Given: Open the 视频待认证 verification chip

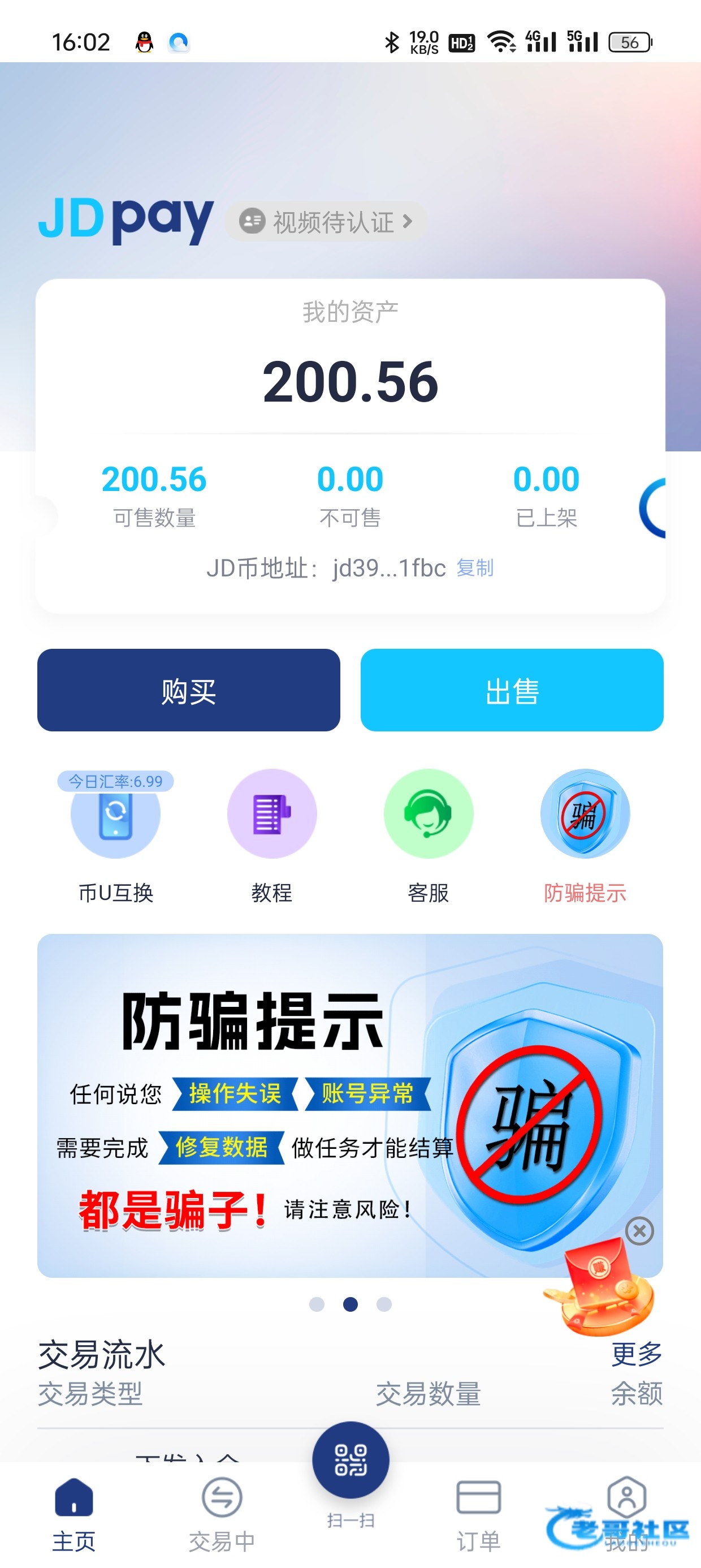Looking at the screenshot, I should pos(326,222).
